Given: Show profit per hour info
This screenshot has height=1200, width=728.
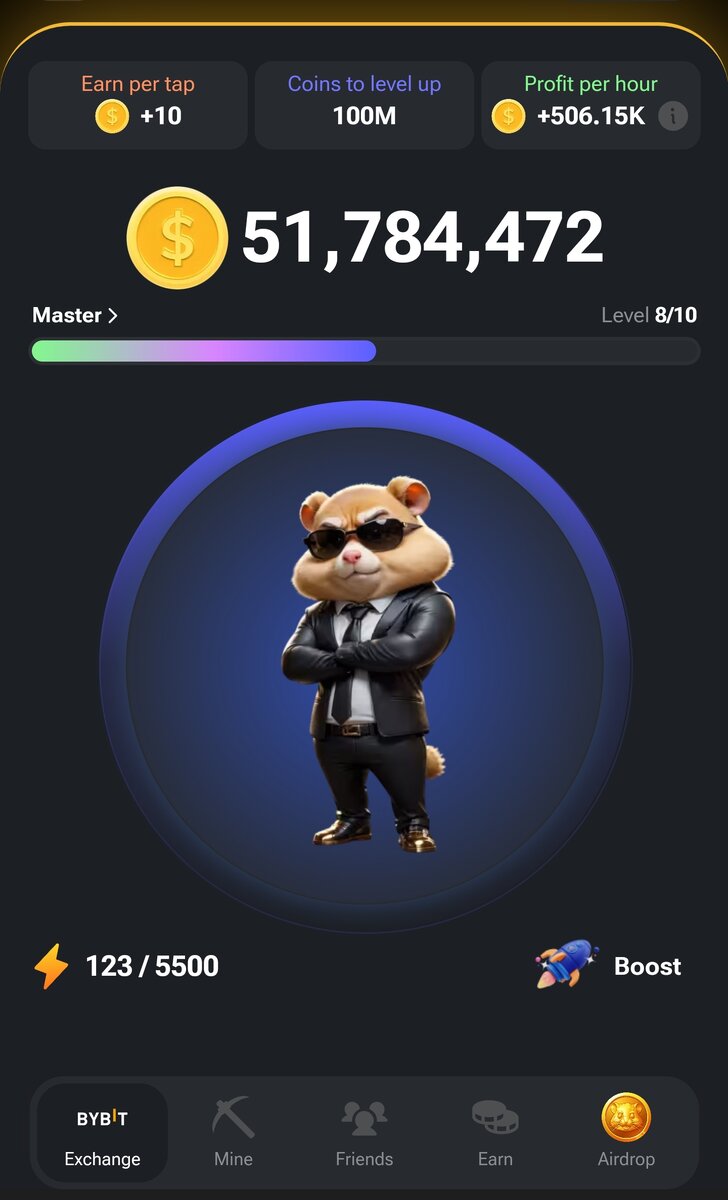Looking at the screenshot, I should coord(674,116).
